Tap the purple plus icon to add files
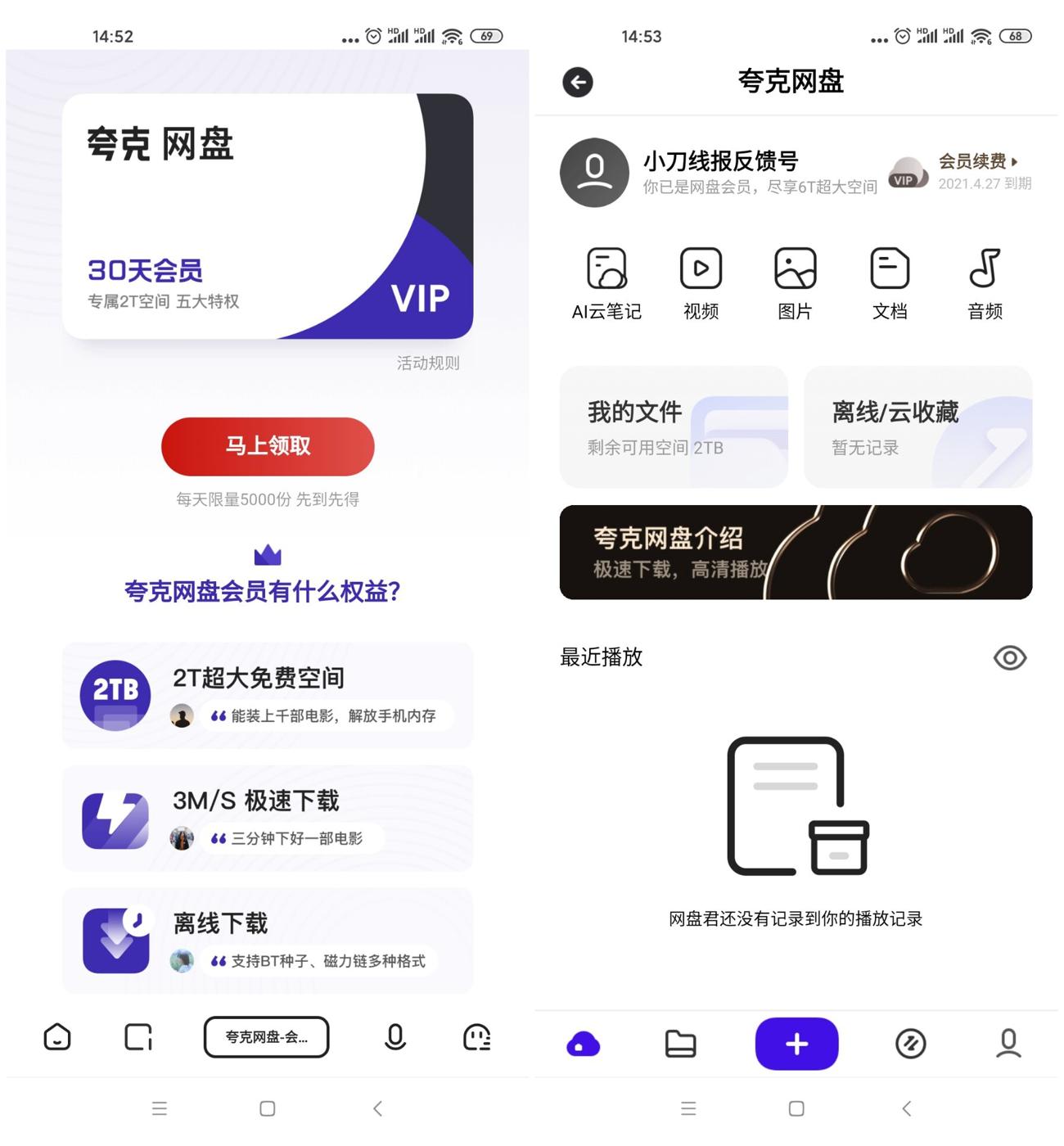1064x1146 pixels. click(796, 1043)
